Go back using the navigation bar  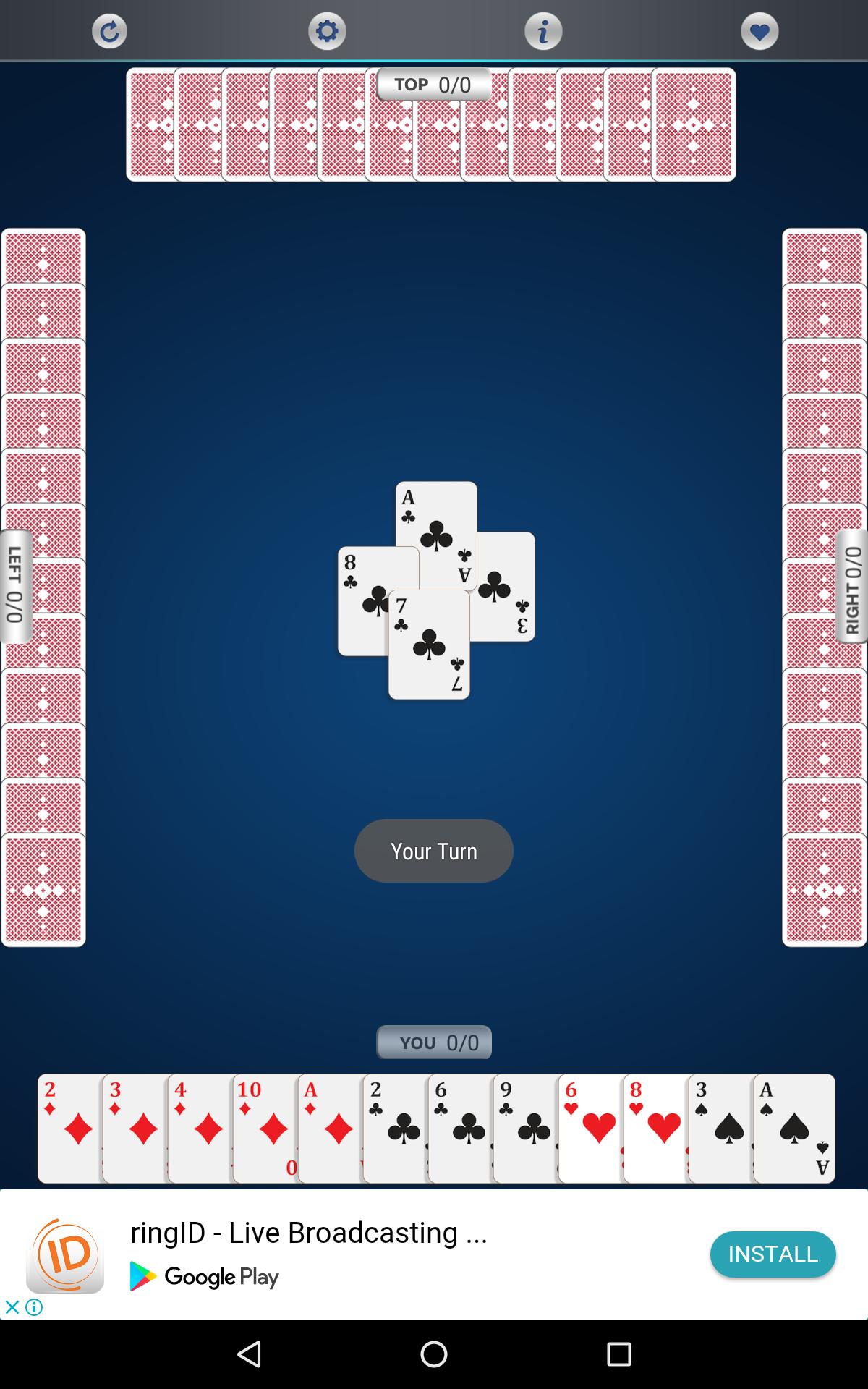249,1354
